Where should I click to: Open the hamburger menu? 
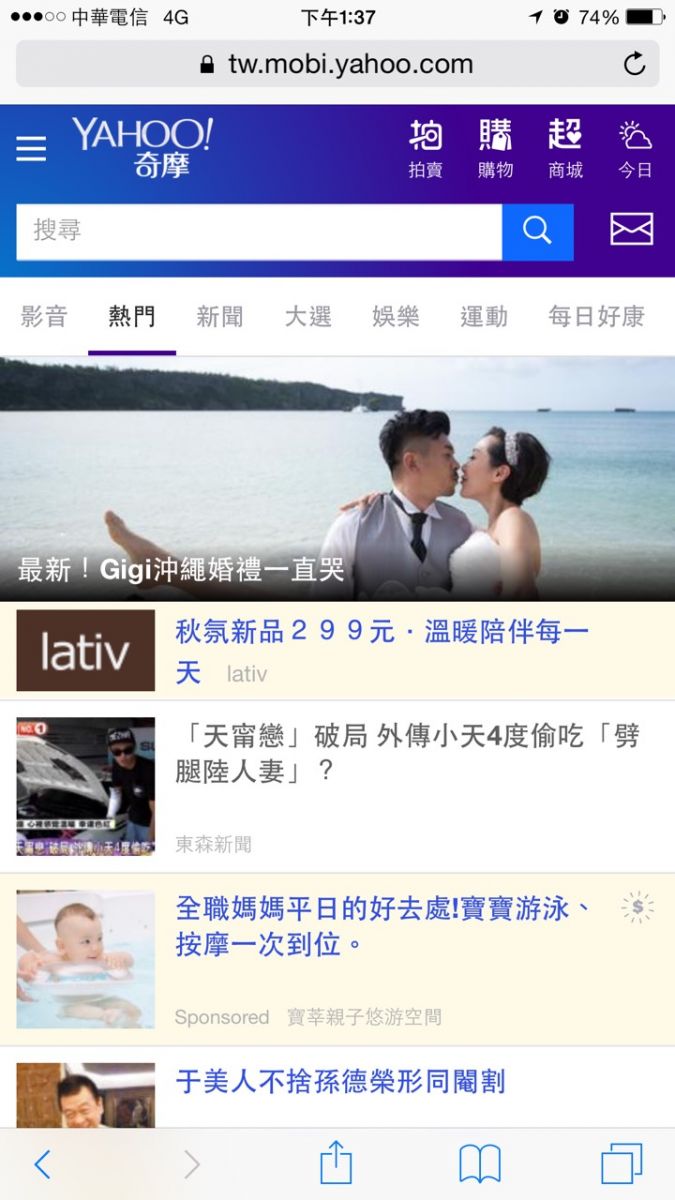coord(31,149)
